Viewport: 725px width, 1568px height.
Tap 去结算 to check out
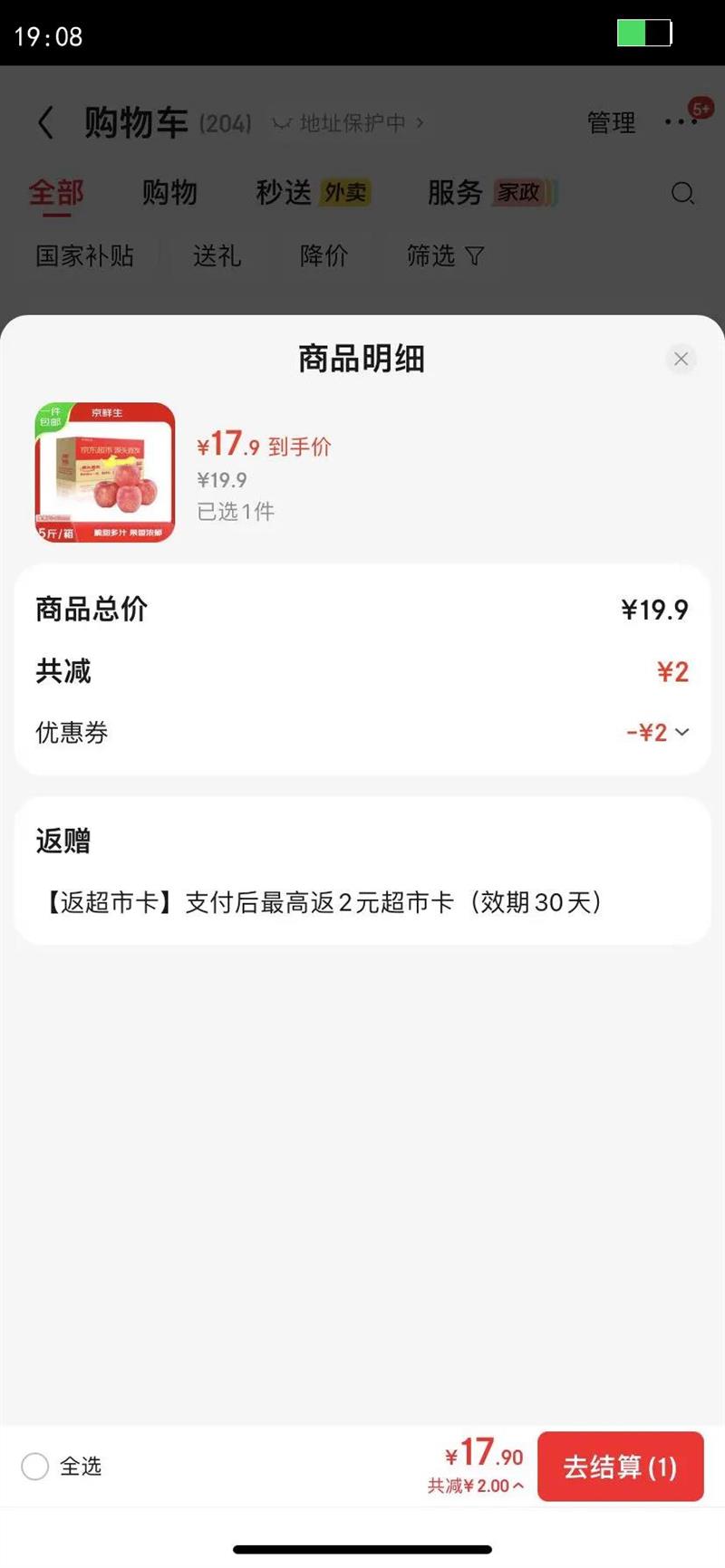click(620, 1467)
